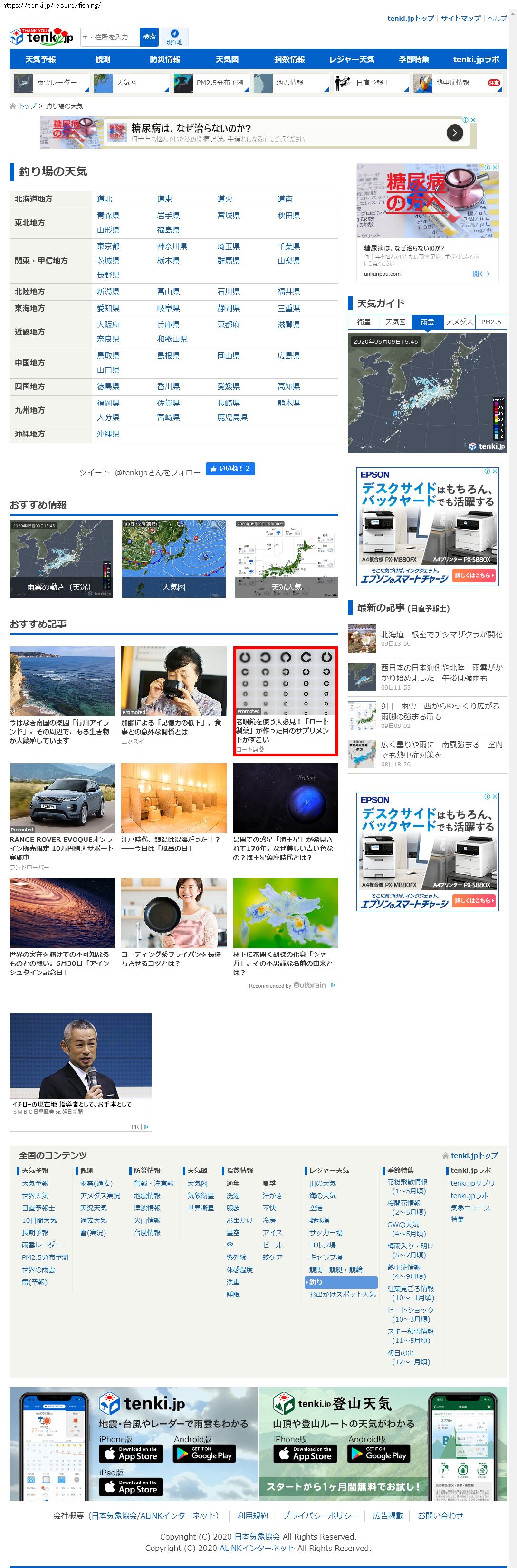Use the 現在地 current location icon
Viewport: 517px width, 1568px height.
174,37
